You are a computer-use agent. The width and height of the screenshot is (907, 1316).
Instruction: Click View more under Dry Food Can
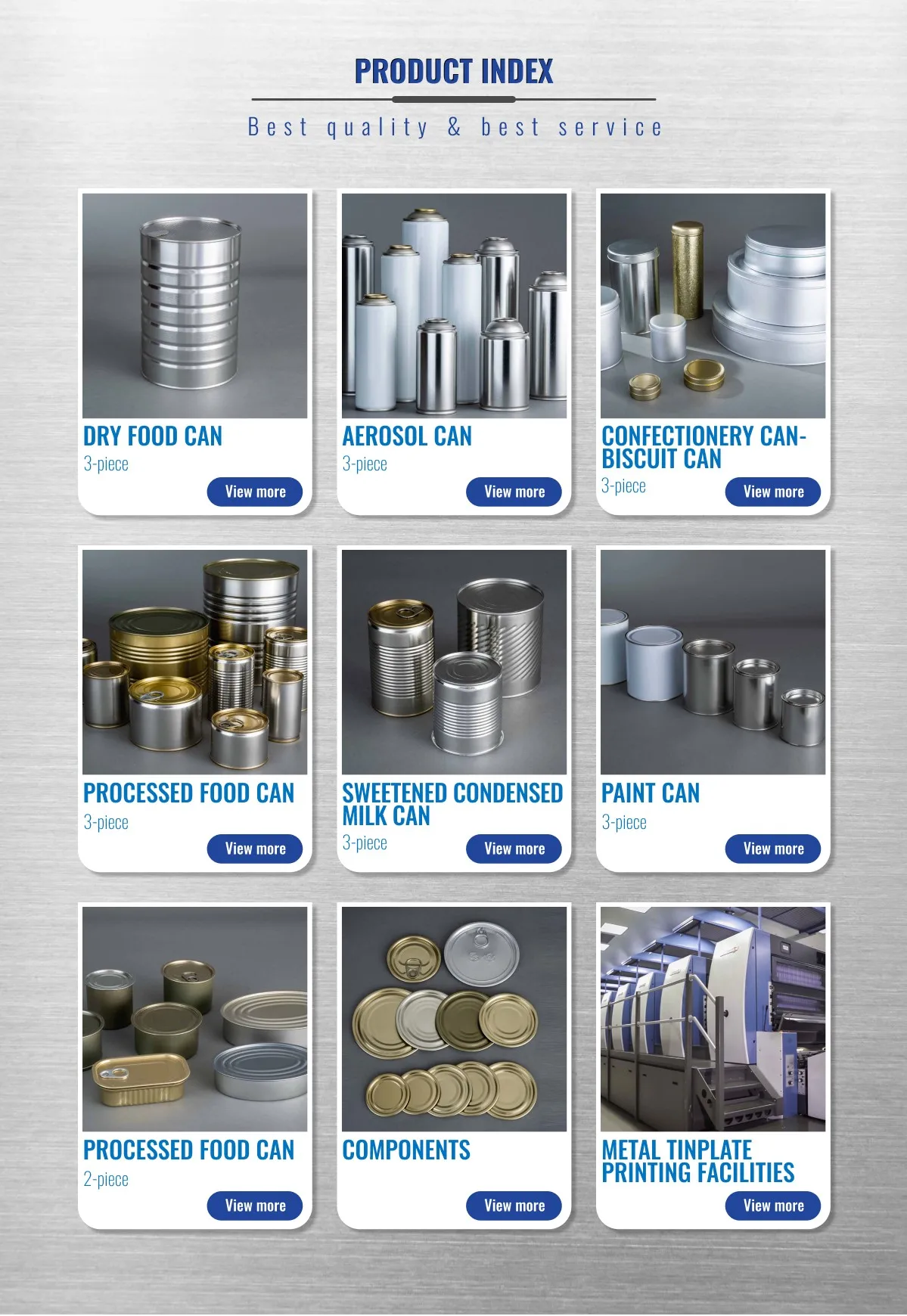point(255,492)
